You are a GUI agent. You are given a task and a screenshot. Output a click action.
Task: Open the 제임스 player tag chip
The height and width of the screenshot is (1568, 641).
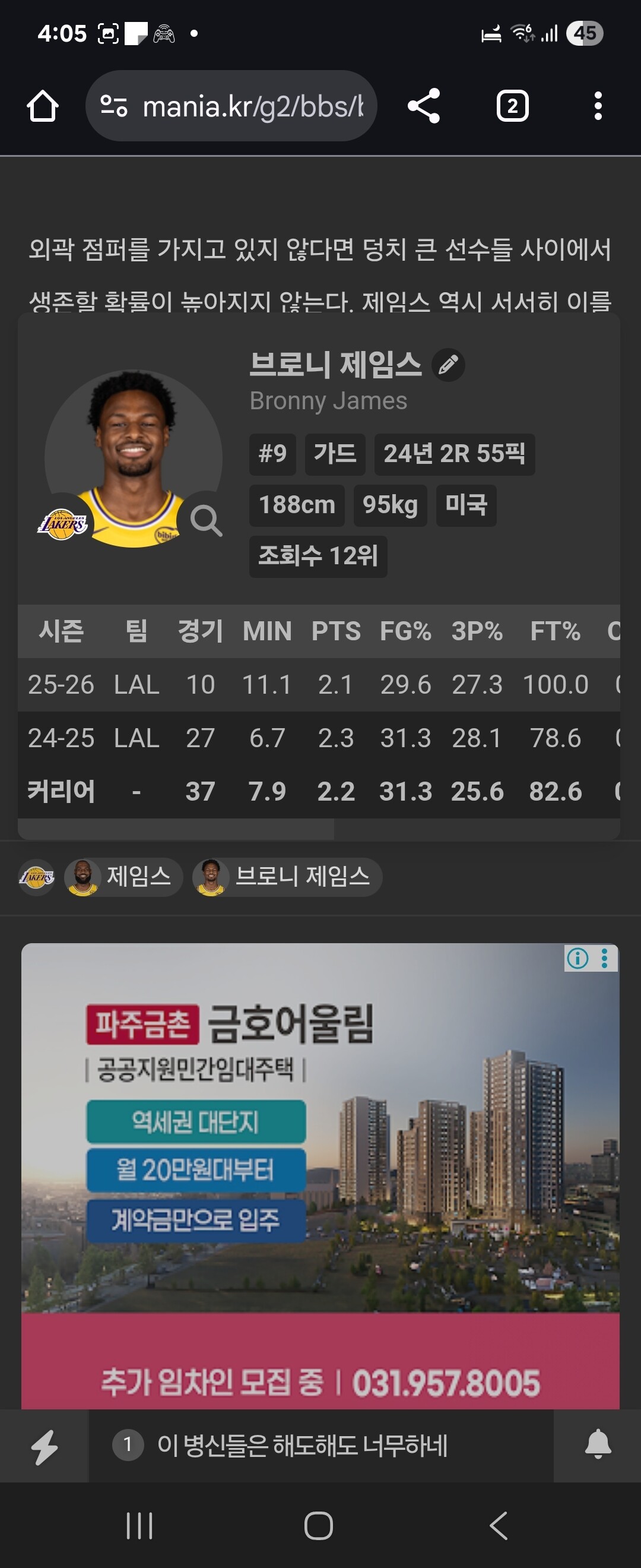123,877
